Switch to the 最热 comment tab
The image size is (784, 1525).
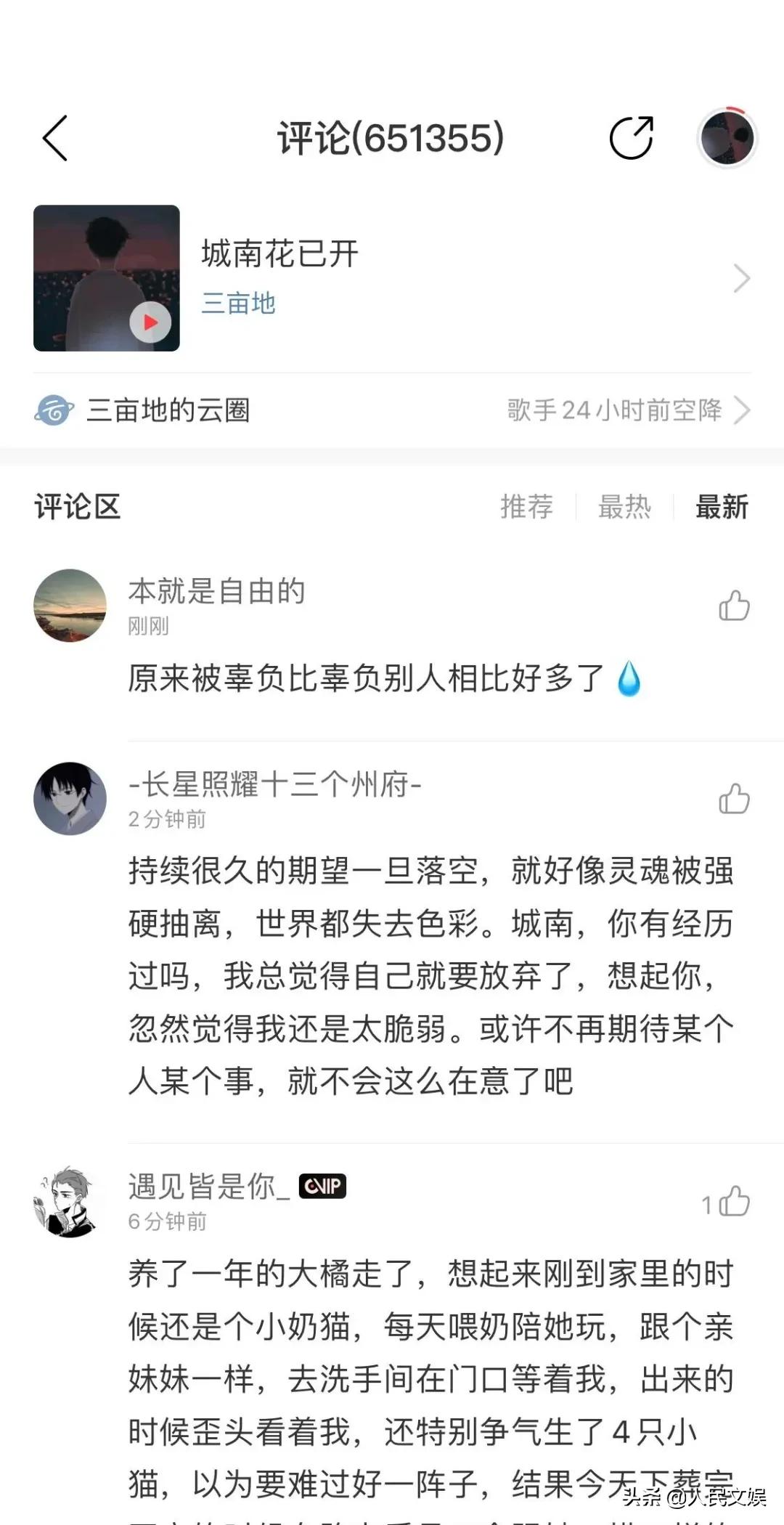(623, 508)
